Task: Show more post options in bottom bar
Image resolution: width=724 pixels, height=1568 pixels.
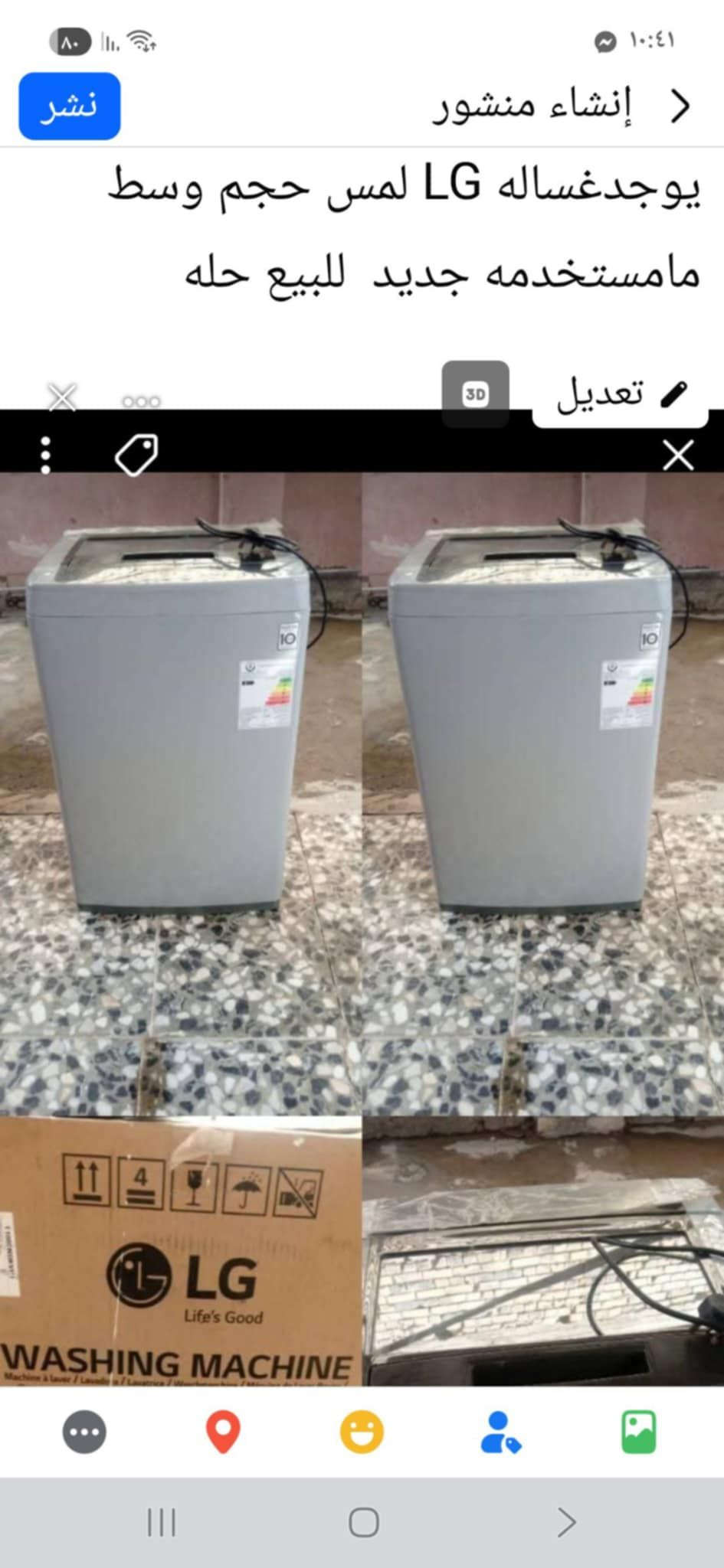Action: tap(84, 1431)
